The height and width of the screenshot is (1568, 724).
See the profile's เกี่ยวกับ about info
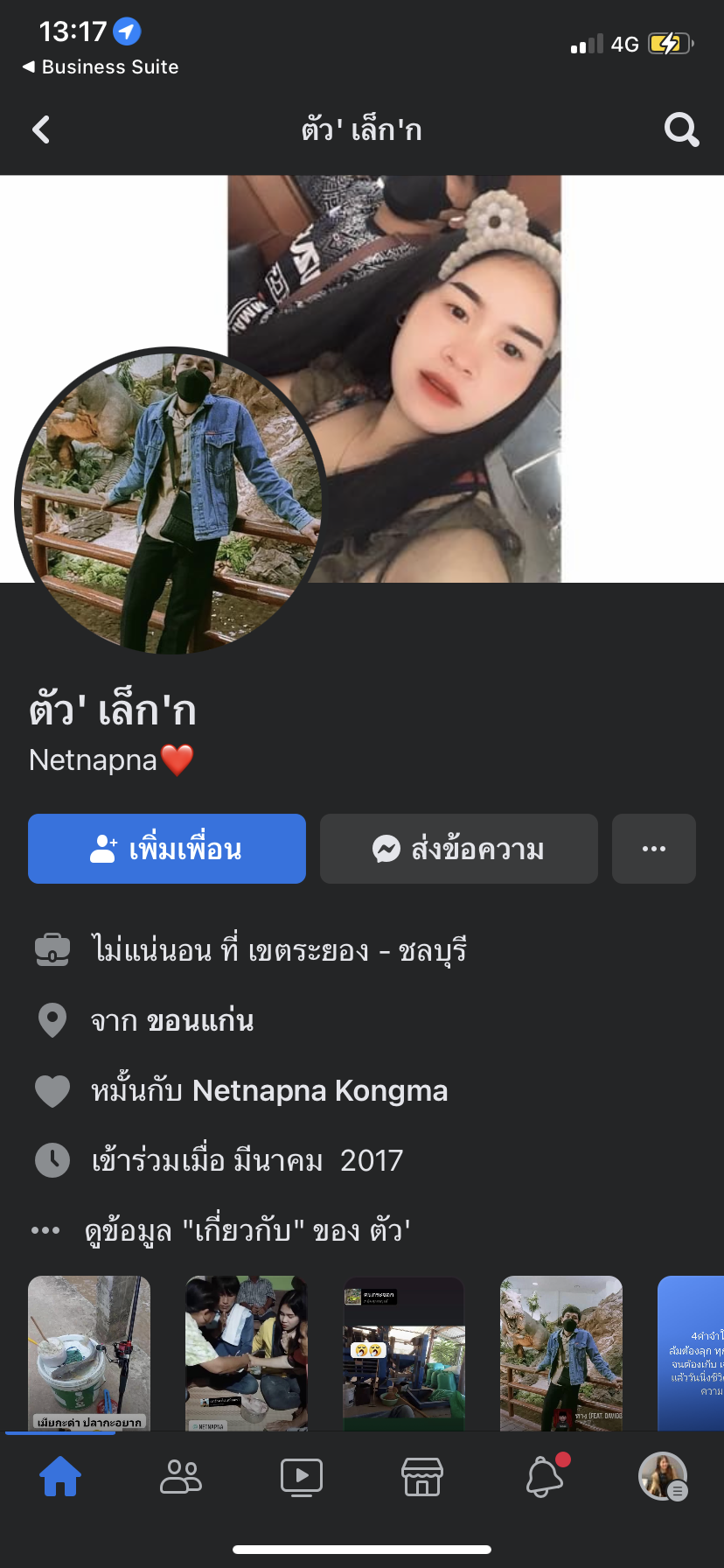pyautogui.click(x=247, y=1231)
